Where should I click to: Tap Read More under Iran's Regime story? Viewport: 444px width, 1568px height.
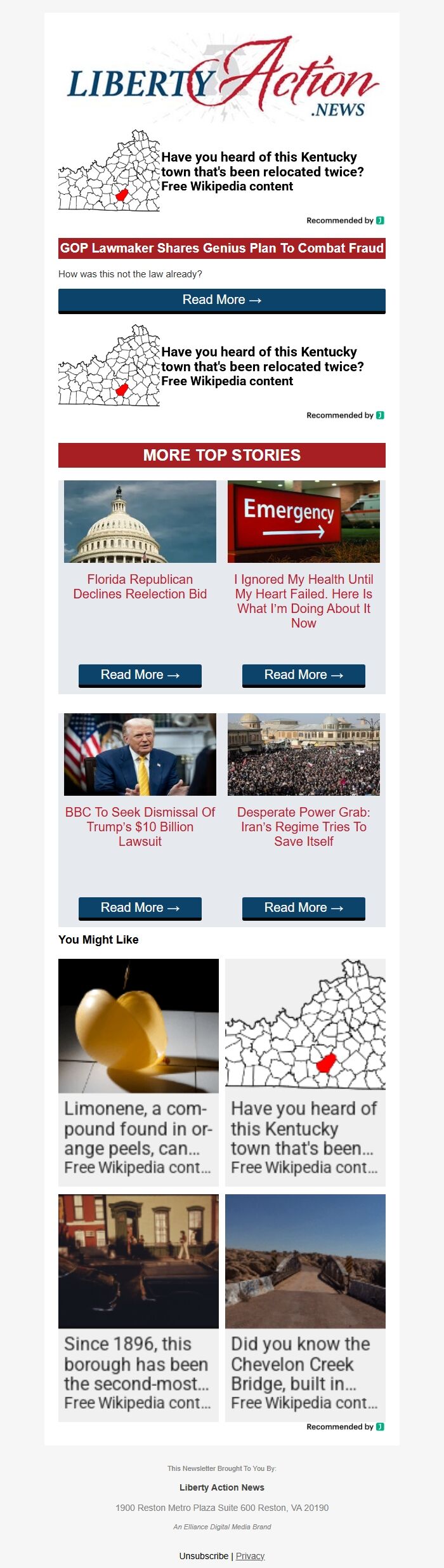point(304,908)
